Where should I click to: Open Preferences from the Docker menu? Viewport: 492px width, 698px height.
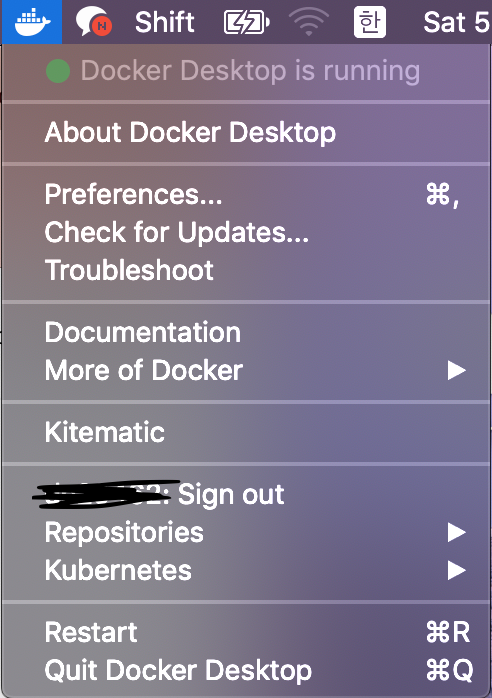[x=246, y=195]
